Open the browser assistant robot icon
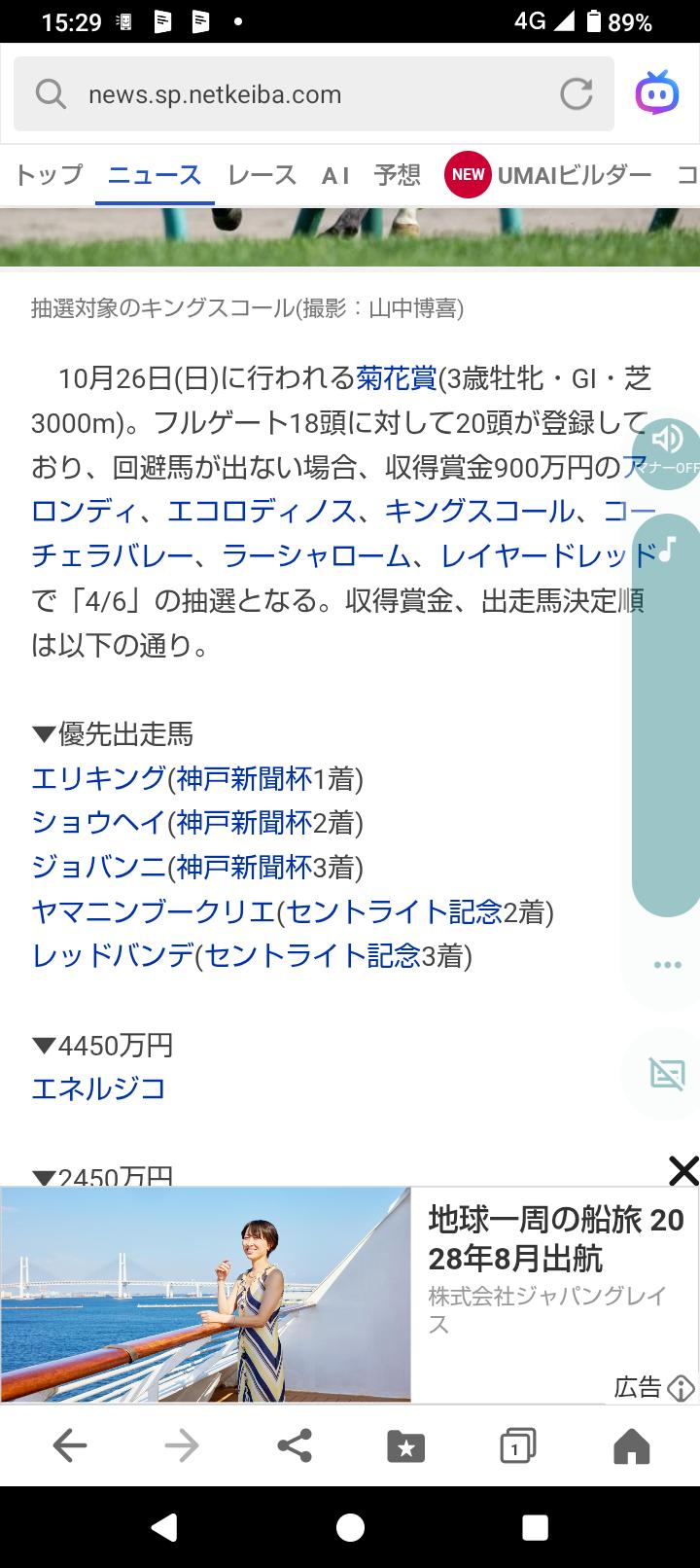The width and height of the screenshot is (700, 1568). (x=657, y=93)
